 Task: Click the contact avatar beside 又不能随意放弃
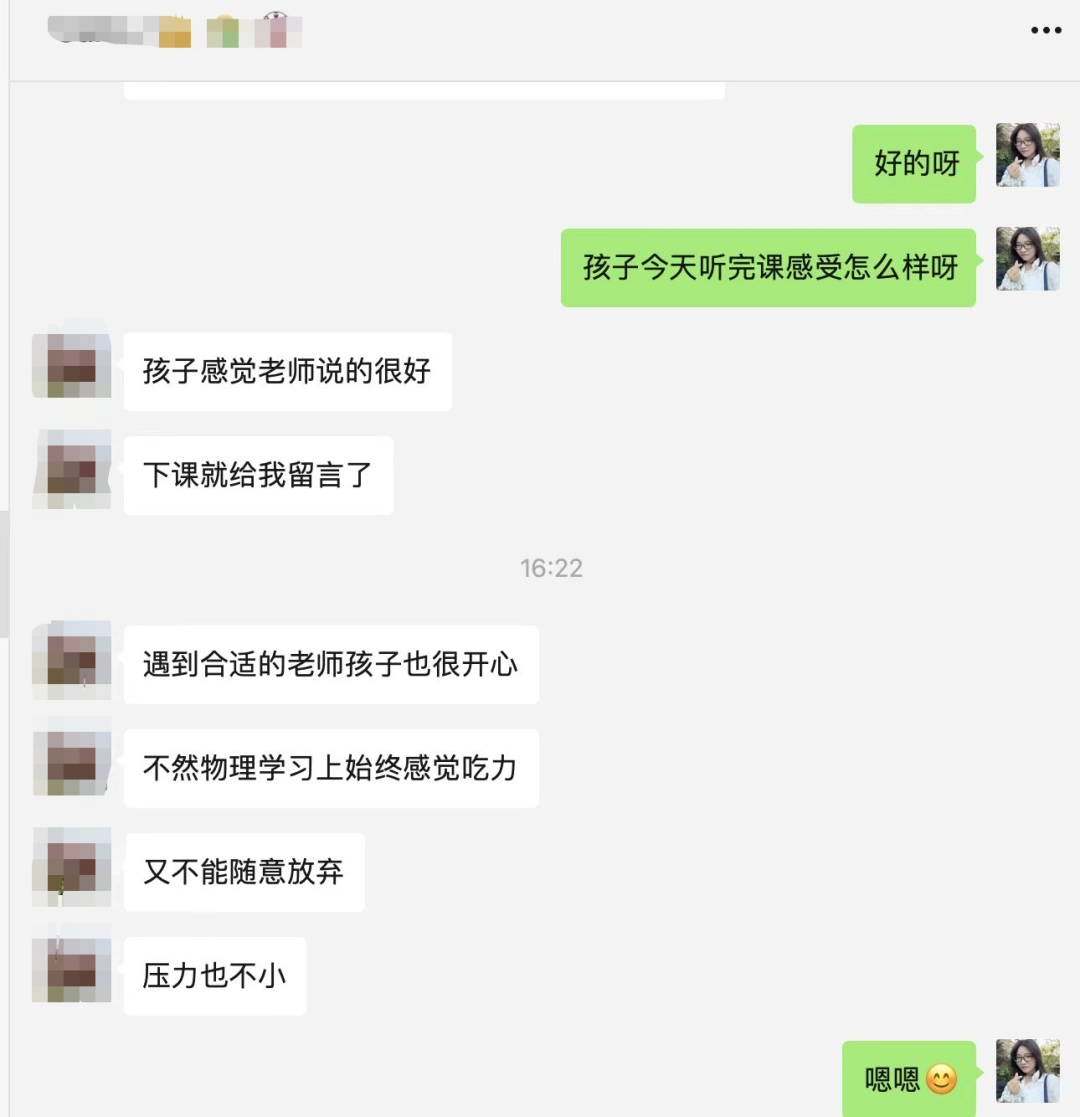[x=71, y=866]
